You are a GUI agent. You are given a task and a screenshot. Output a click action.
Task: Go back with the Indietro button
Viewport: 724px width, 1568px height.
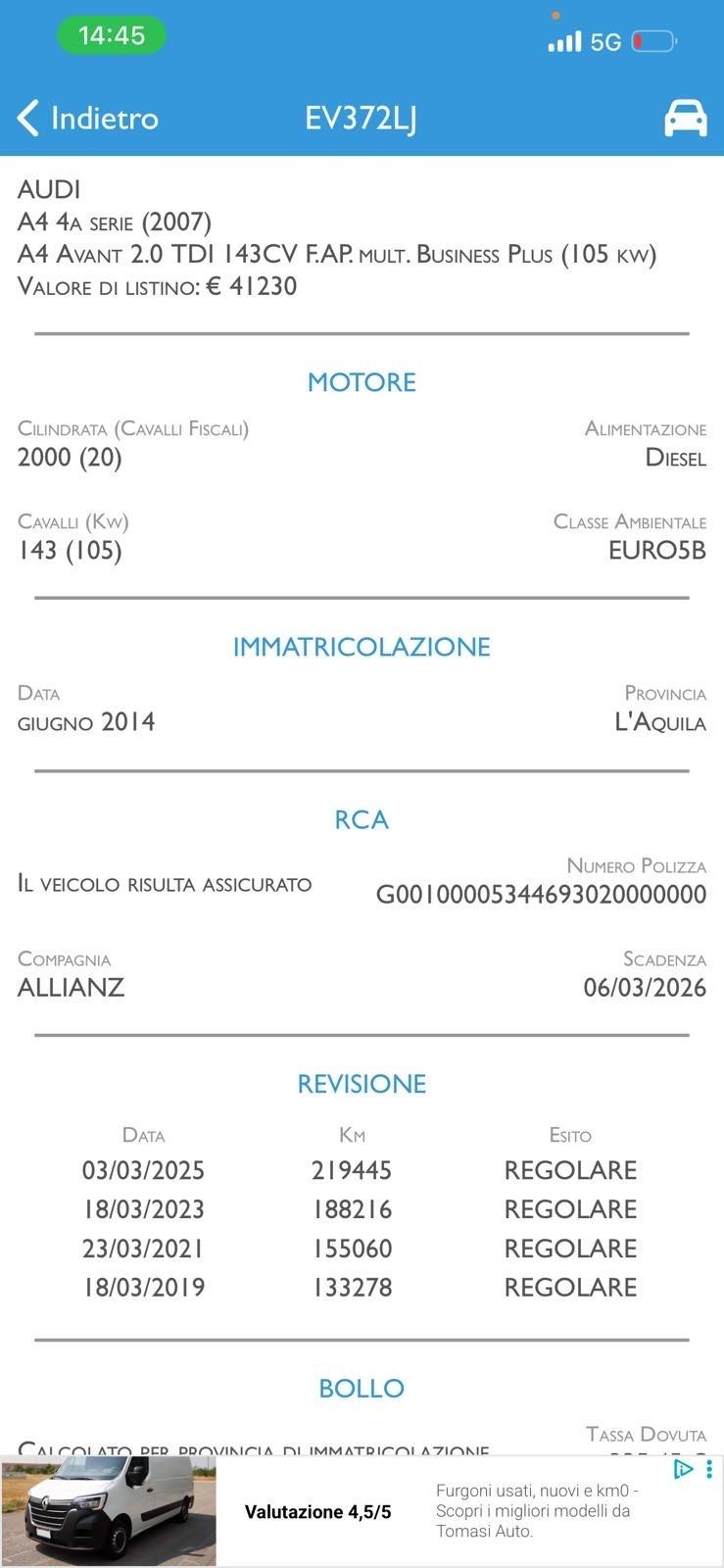click(x=87, y=119)
